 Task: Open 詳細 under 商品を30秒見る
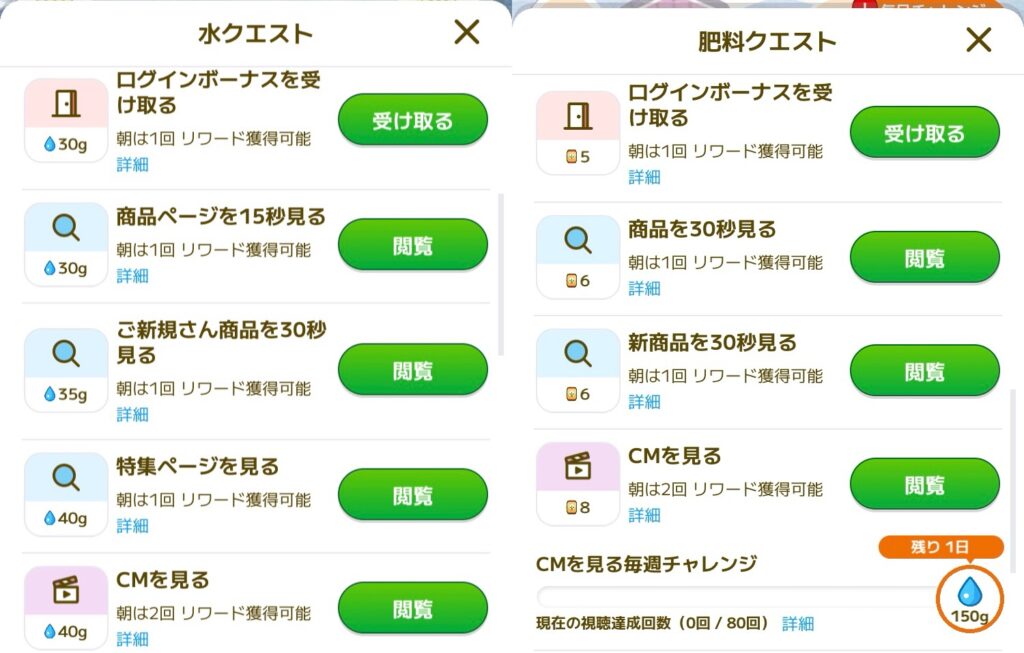click(644, 288)
